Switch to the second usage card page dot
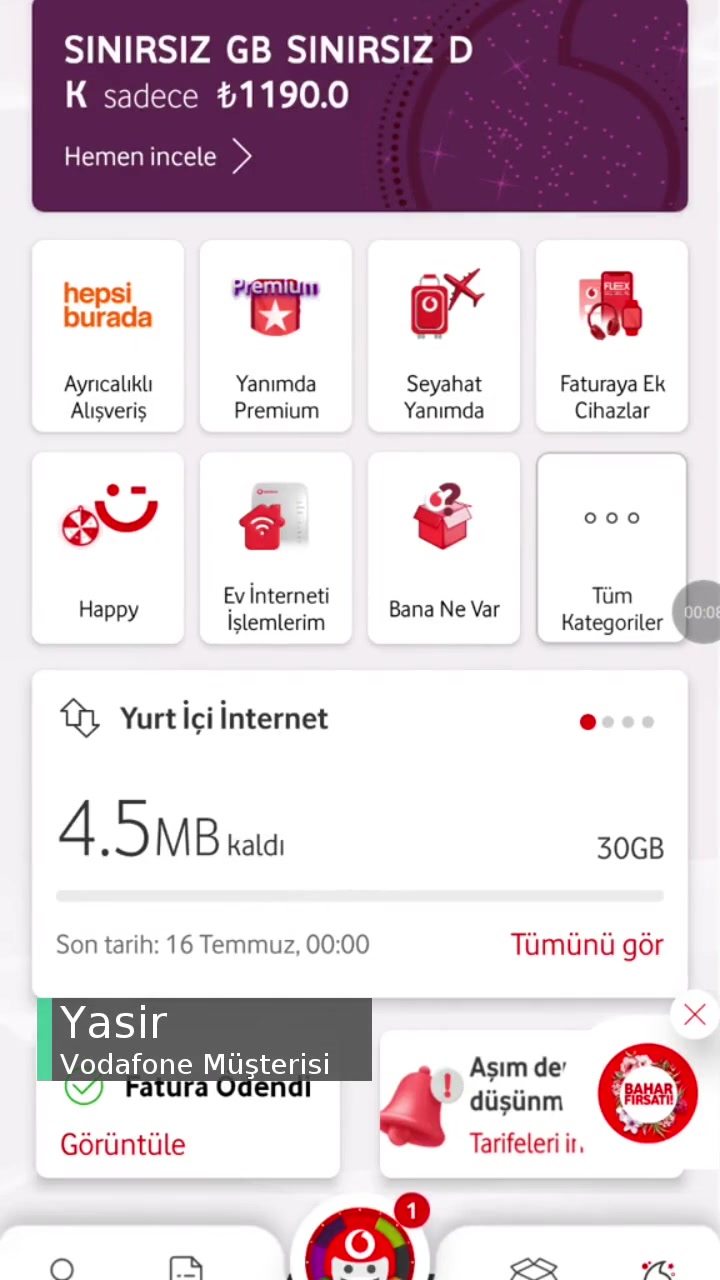This screenshot has width=720, height=1280. pyautogui.click(x=608, y=722)
